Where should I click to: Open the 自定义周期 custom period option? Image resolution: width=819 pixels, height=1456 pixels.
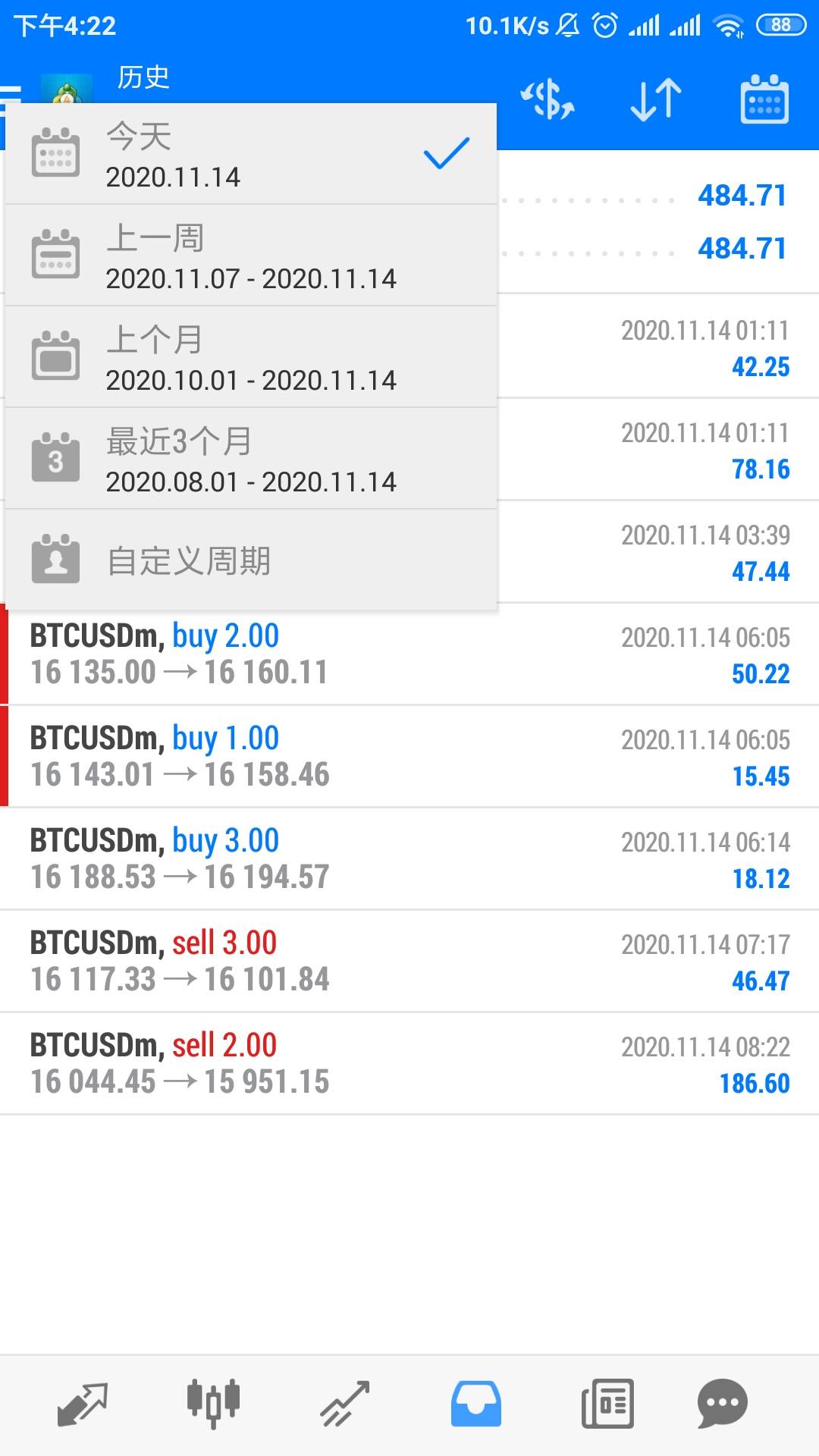[x=250, y=559]
